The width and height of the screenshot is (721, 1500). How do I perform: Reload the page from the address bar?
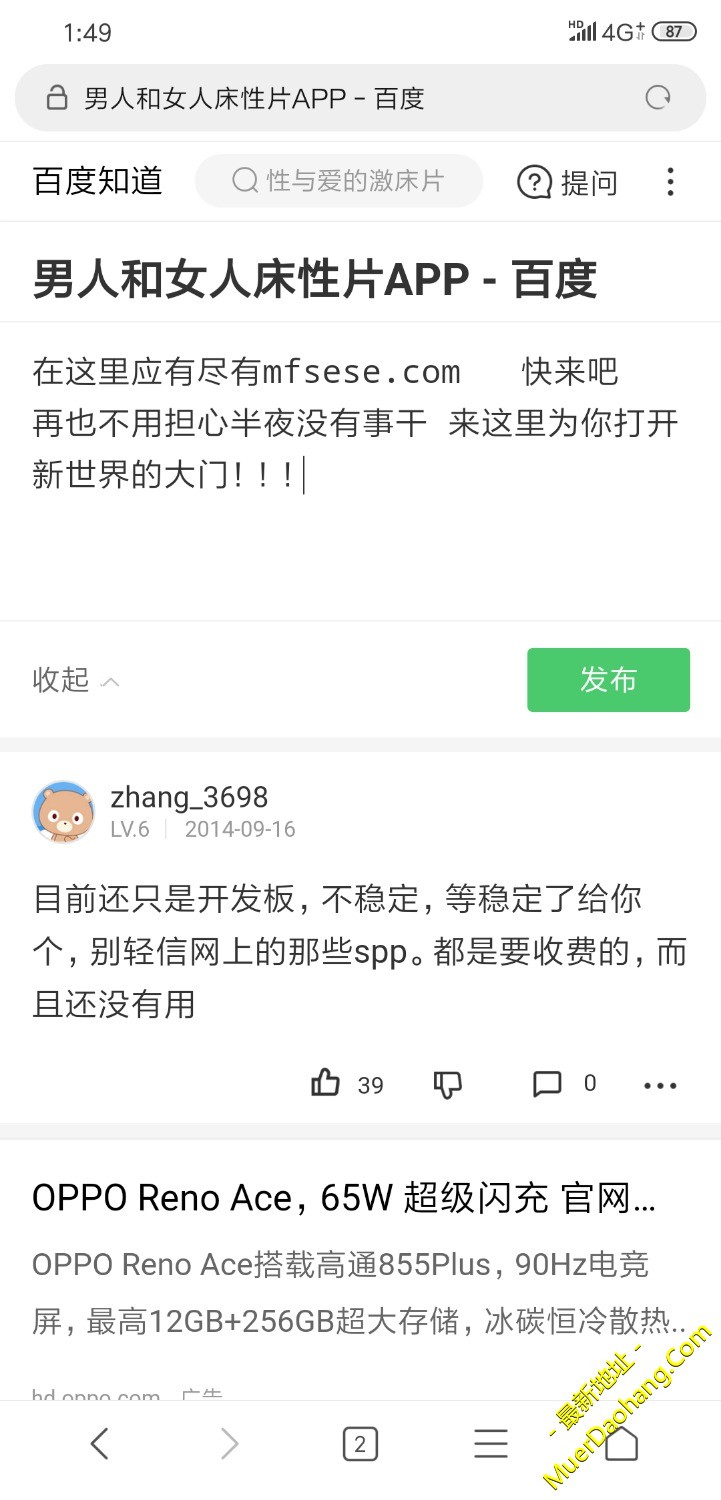click(657, 97)
